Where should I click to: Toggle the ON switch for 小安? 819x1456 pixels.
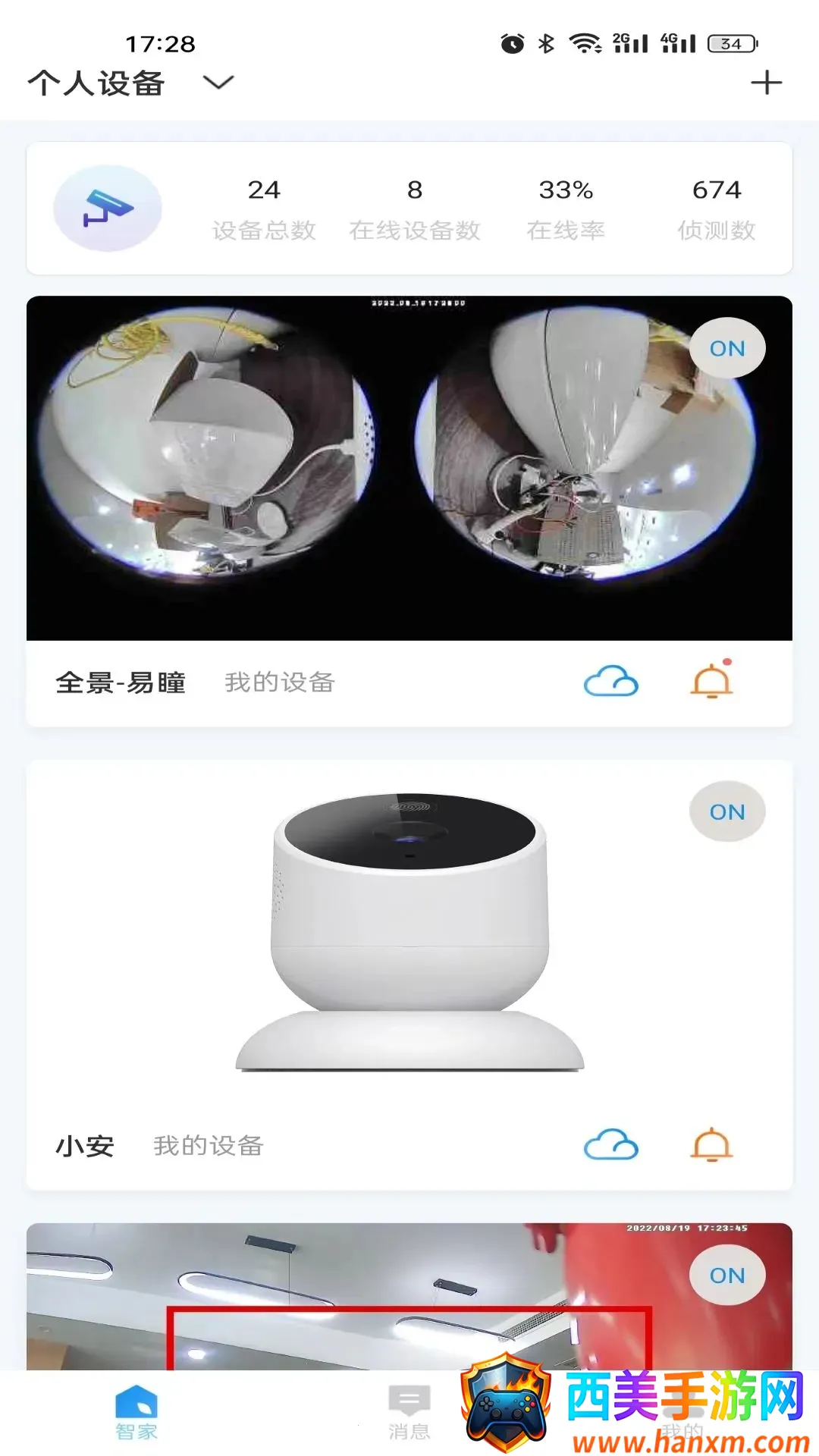(726, 811)
